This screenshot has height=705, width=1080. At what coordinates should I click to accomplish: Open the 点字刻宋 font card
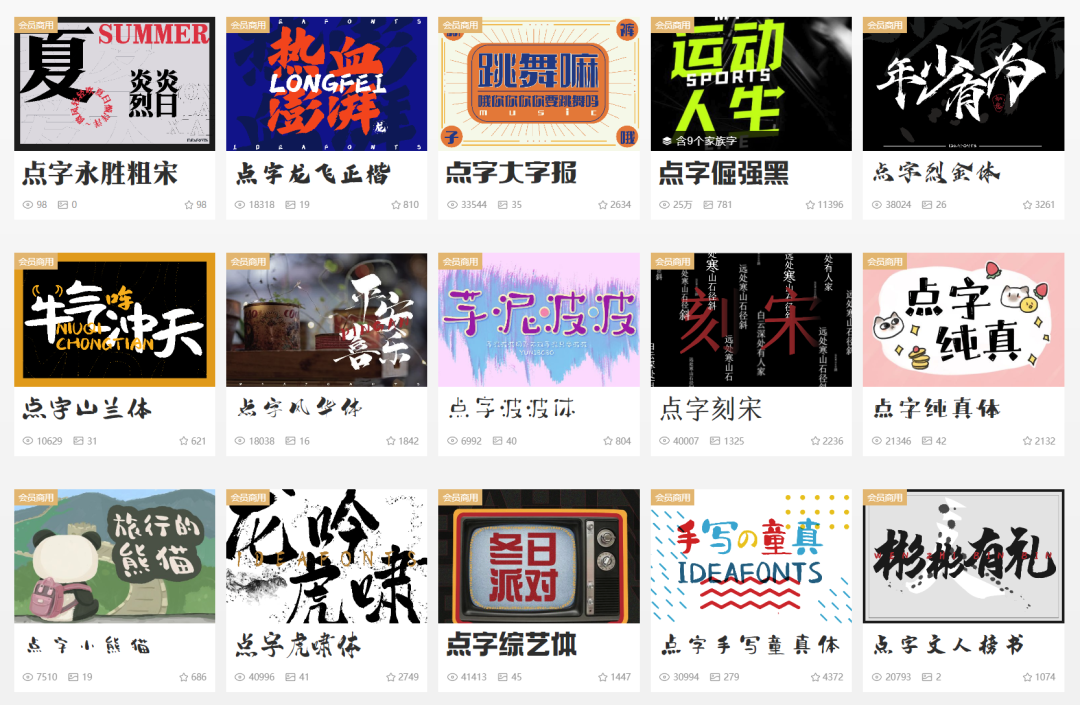(751, 320)
